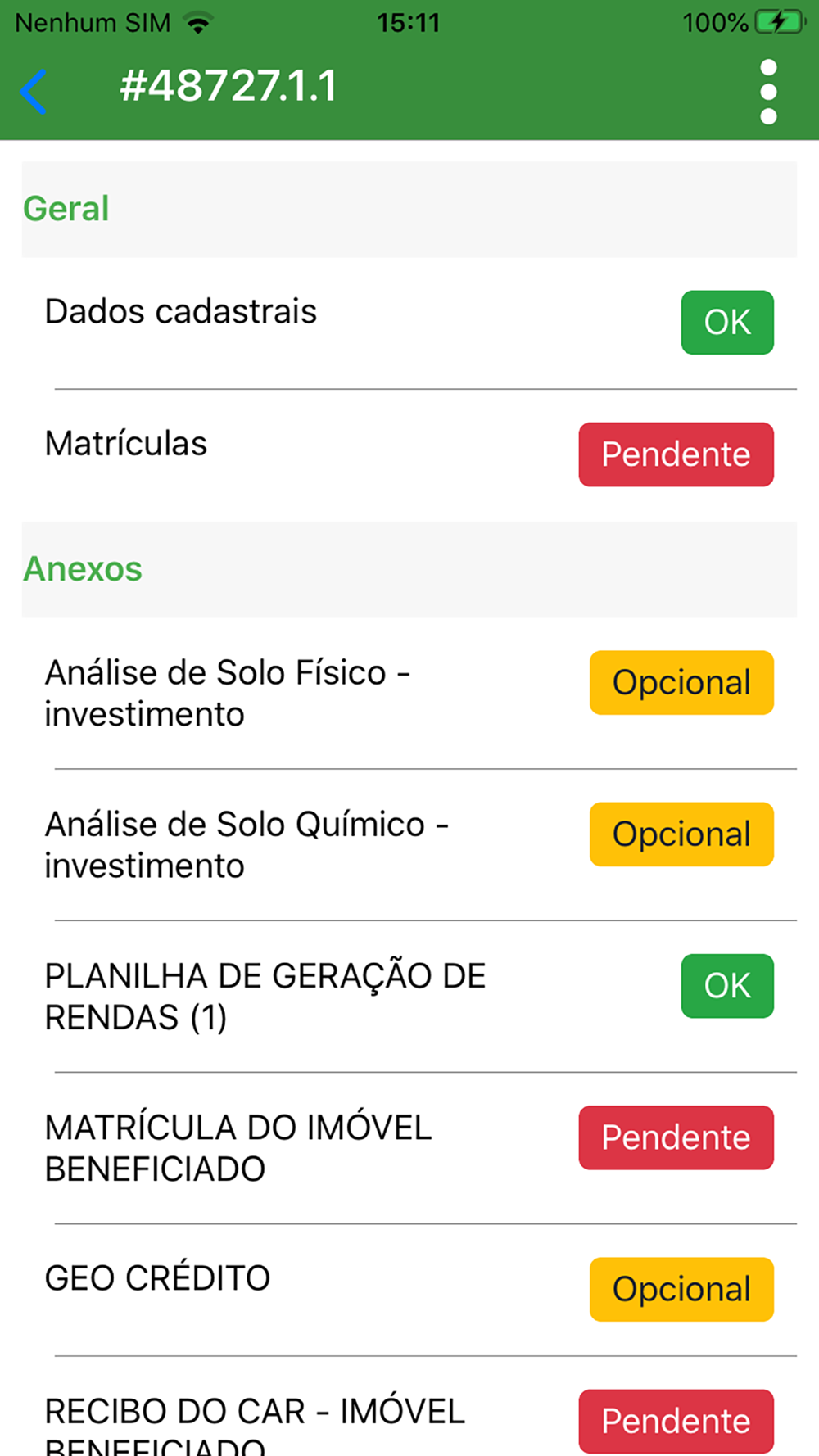The width and height of the screenshot is (819, 1456).
Task: Go back using the blue arrow
Action: (34, 90)
